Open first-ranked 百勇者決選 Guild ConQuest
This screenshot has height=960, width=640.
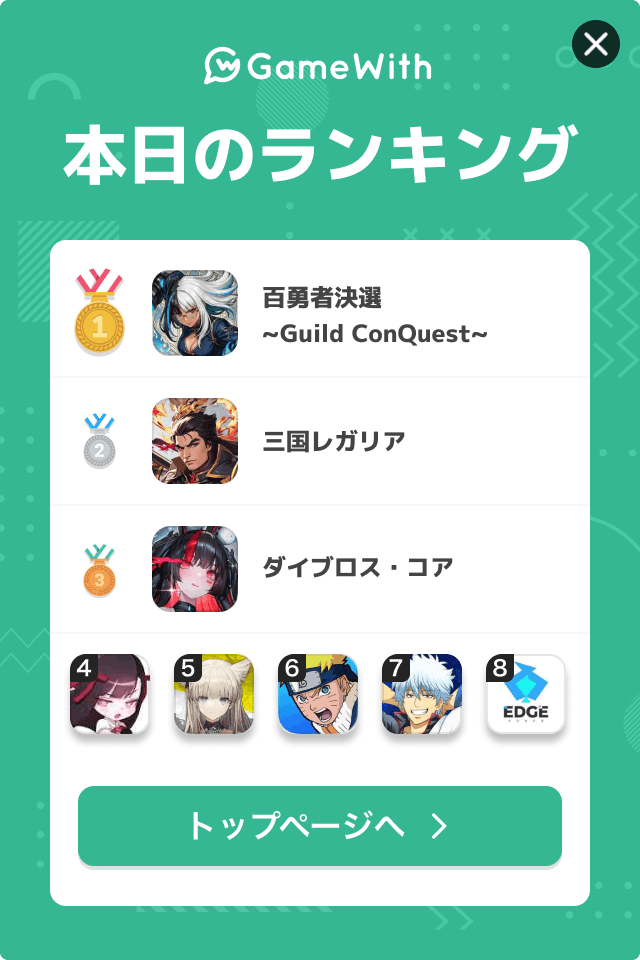pos(320,314)
